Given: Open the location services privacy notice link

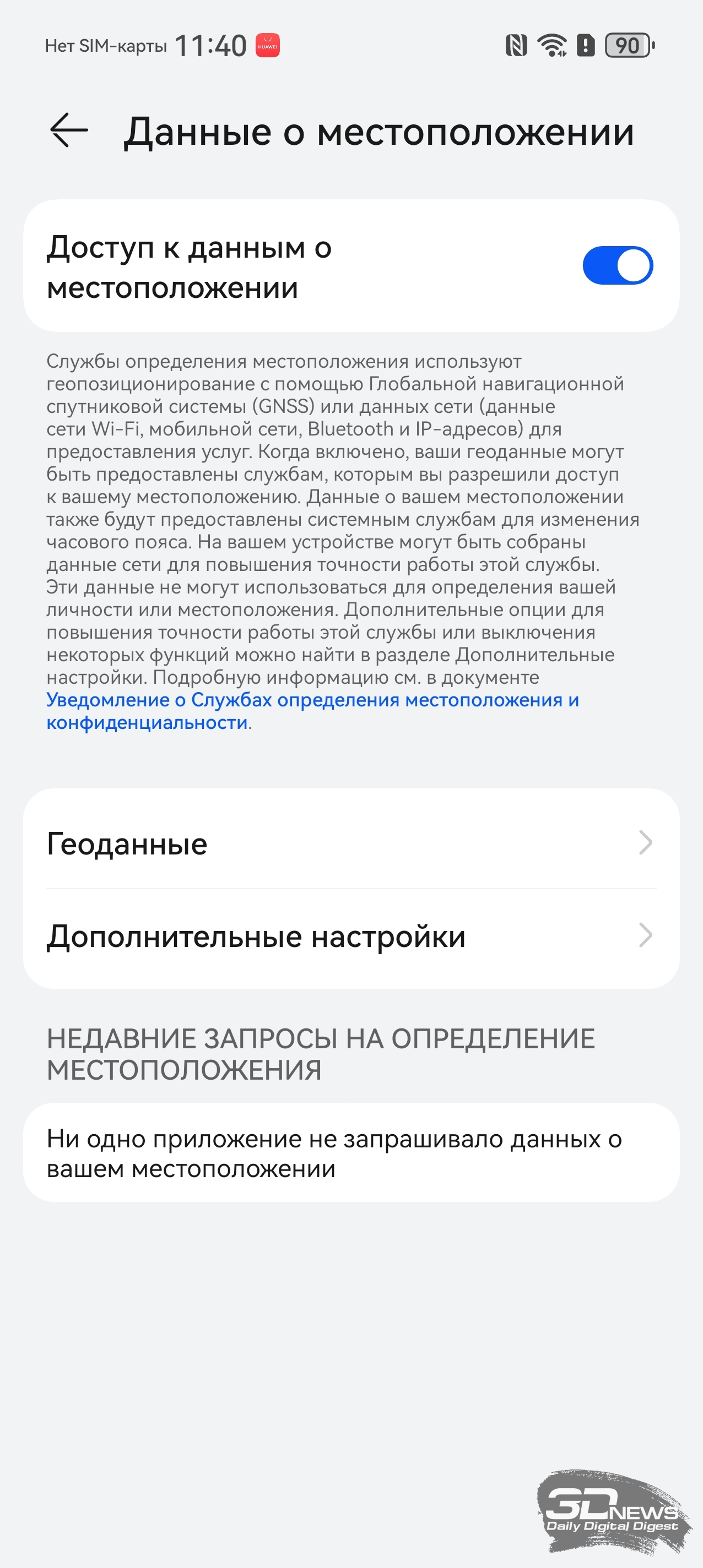Looking at the screenshot, I should [x=312, y=711].
